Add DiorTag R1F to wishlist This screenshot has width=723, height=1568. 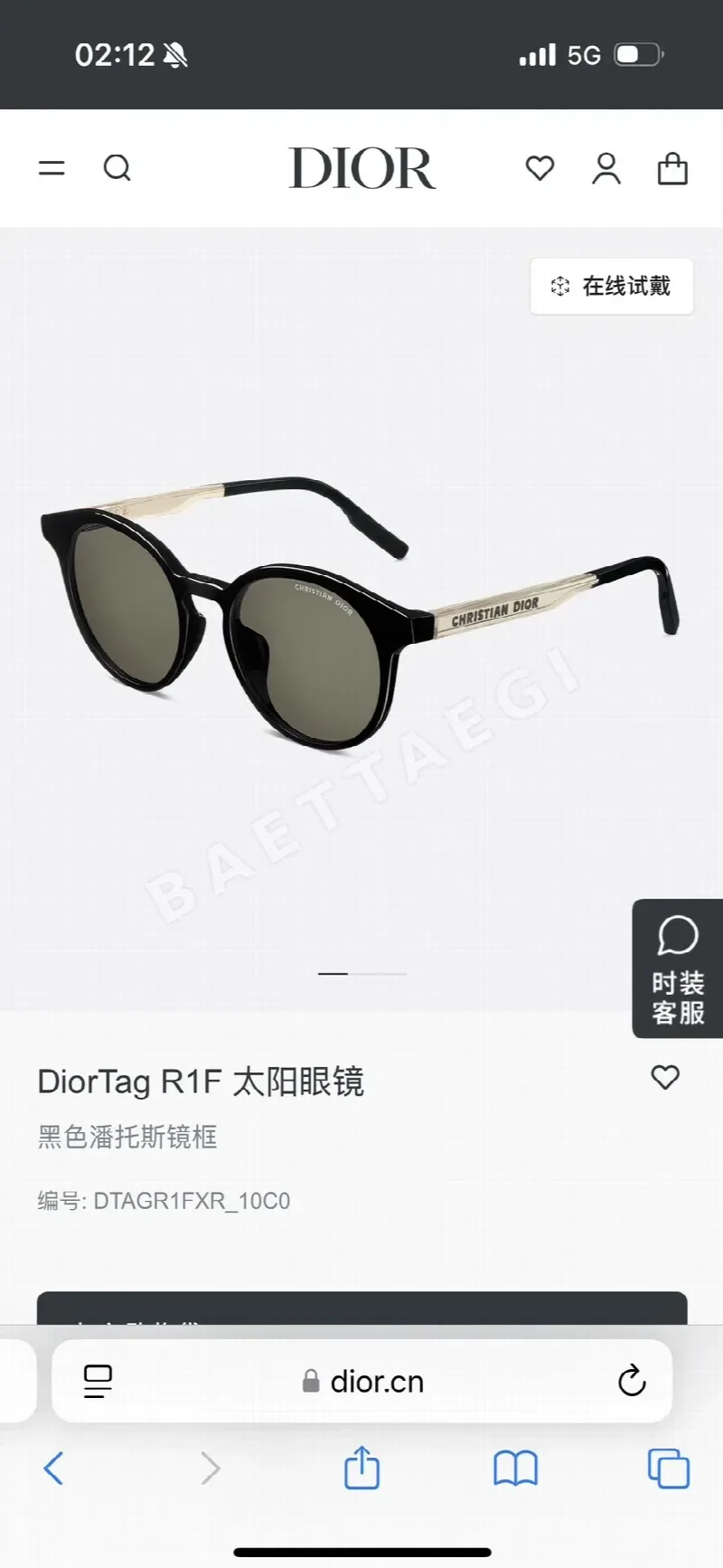(x=665, y=1077)
